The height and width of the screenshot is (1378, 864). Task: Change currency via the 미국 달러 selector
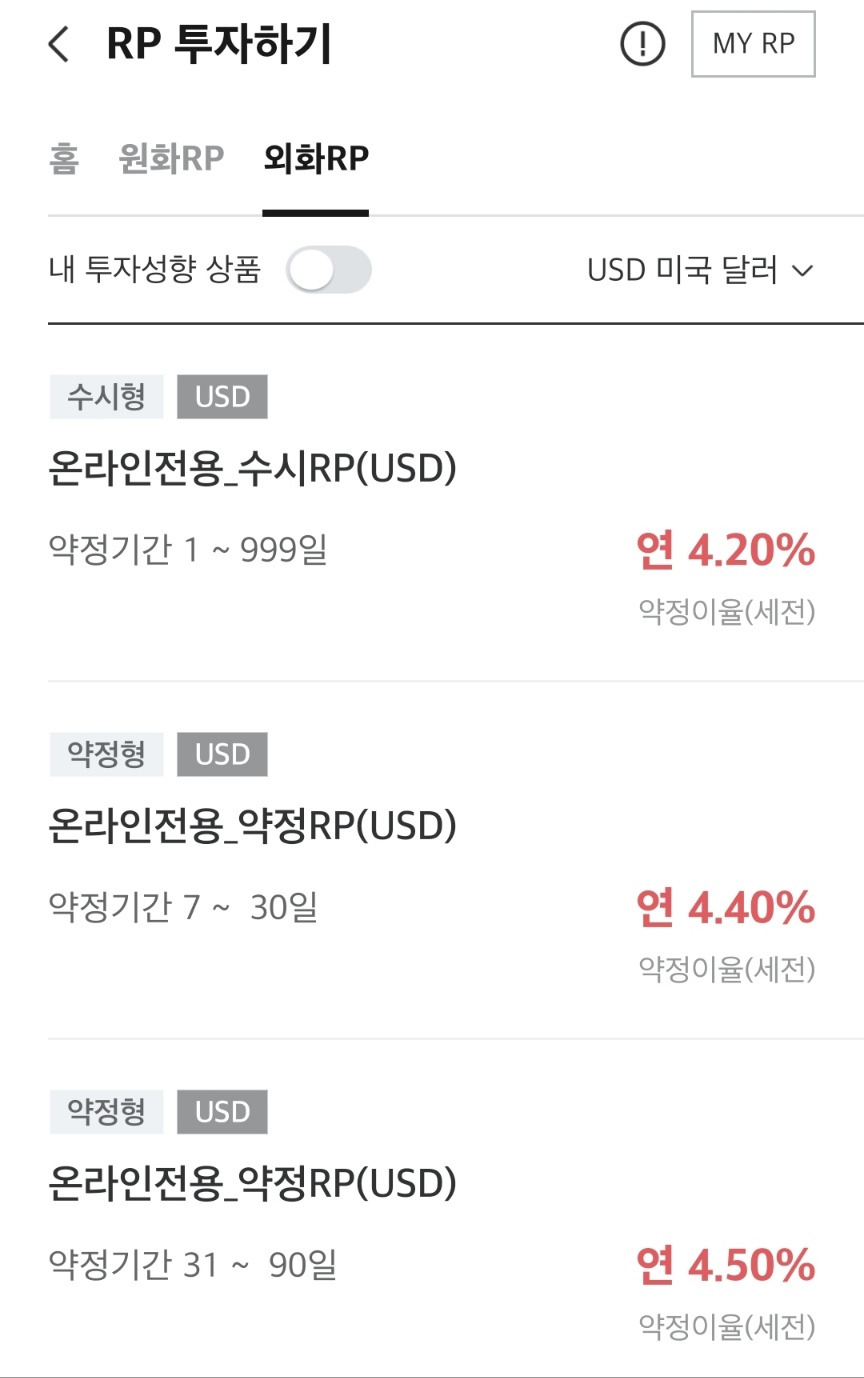[700, 268]
